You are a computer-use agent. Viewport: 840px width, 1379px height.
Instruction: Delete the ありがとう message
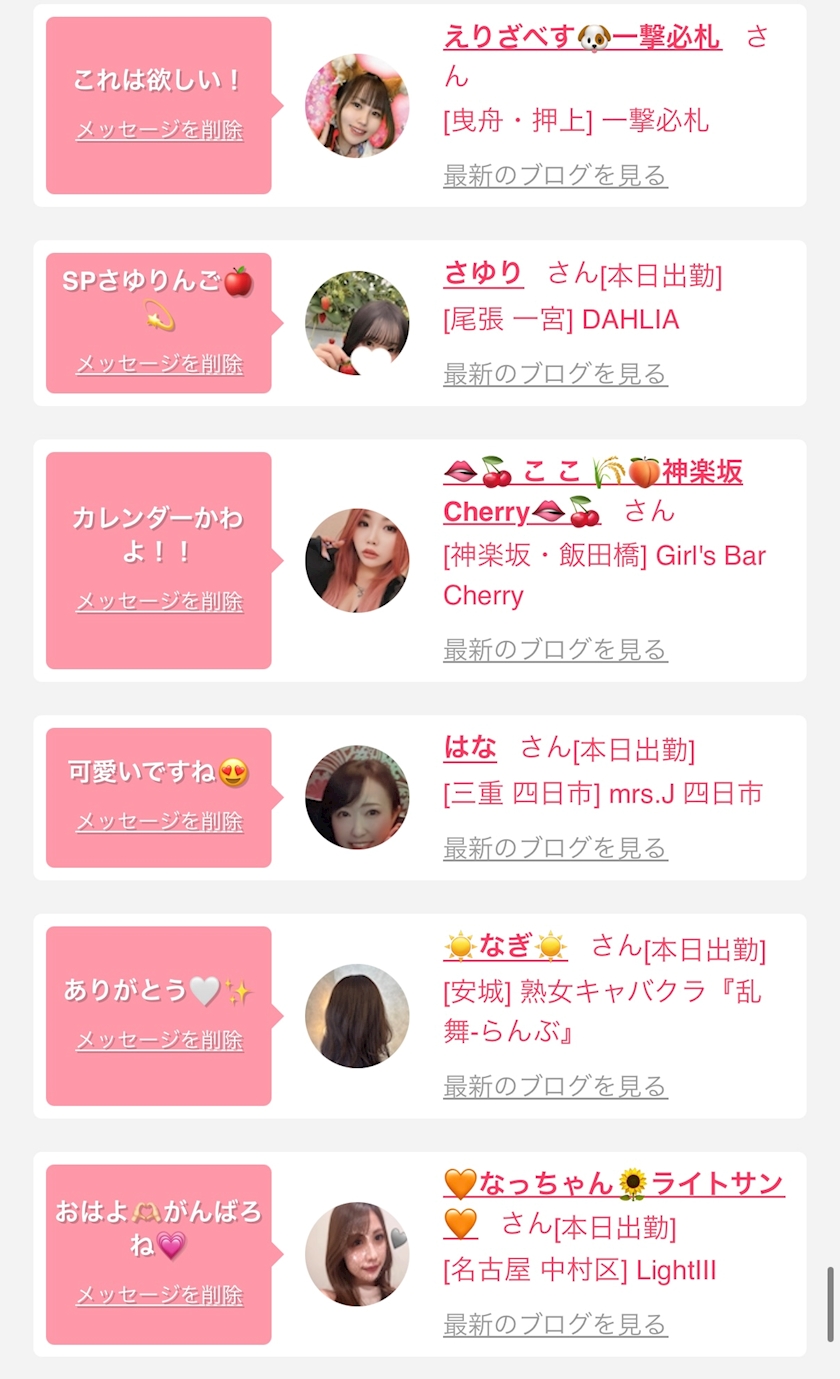[159, 1040]
